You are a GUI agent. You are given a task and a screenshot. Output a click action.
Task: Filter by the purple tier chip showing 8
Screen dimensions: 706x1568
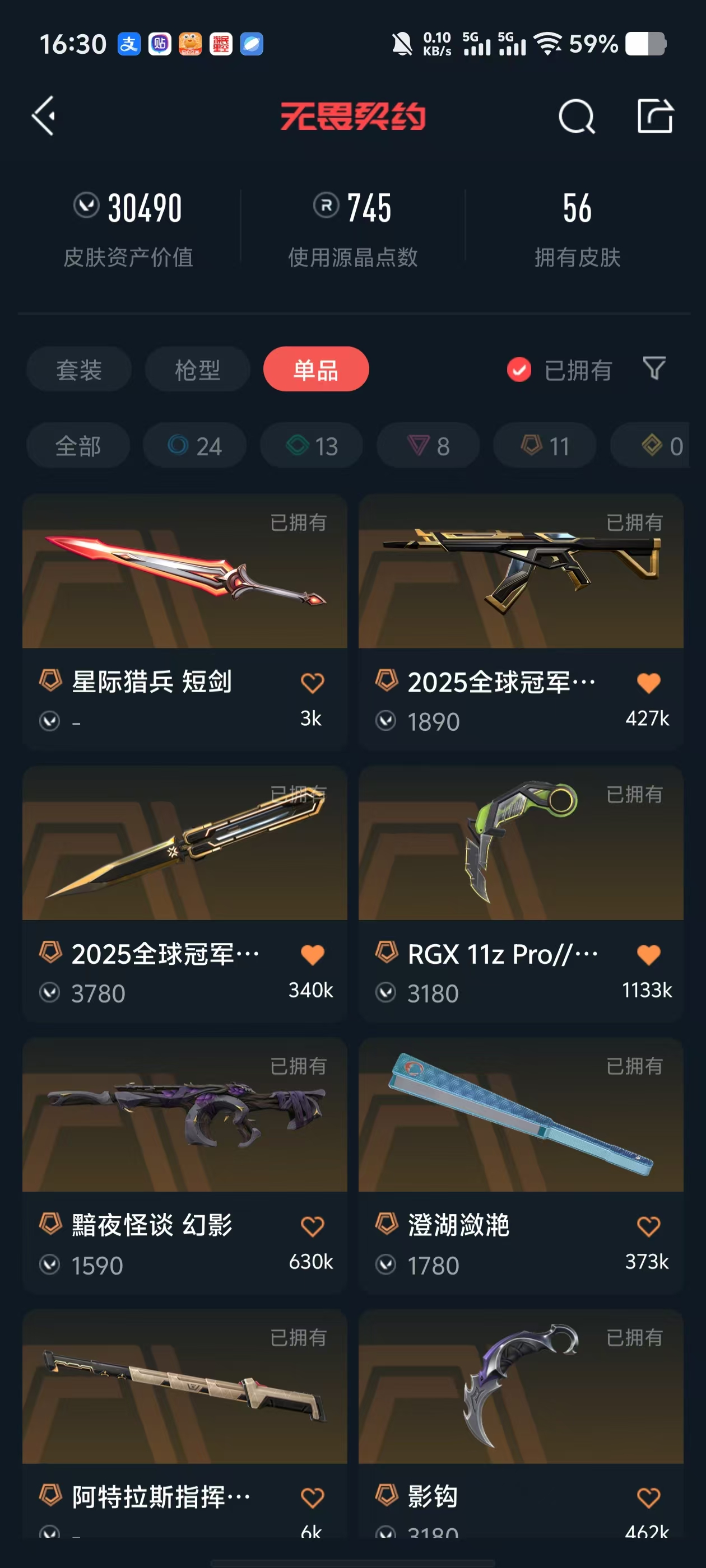coord(428,446)
